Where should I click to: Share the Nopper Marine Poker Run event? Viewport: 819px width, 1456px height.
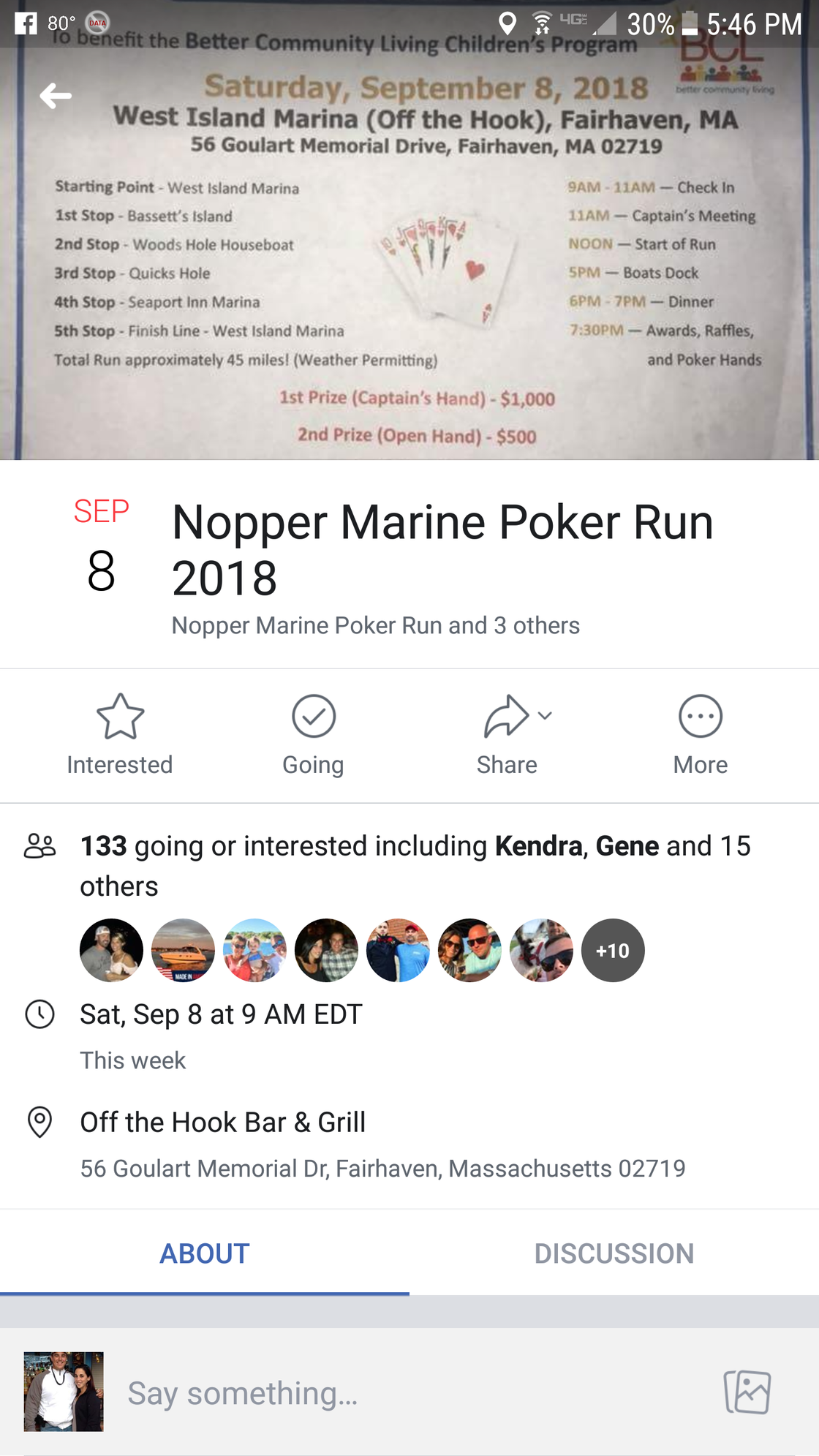pos(507,735)
